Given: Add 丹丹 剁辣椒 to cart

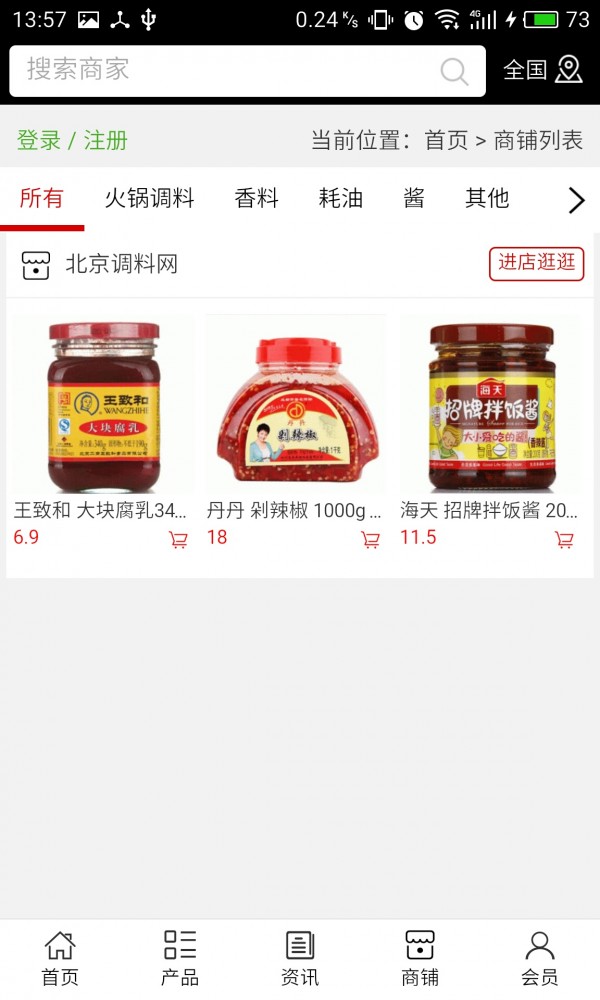Looking at the screenshot, I should pos(370,540).
